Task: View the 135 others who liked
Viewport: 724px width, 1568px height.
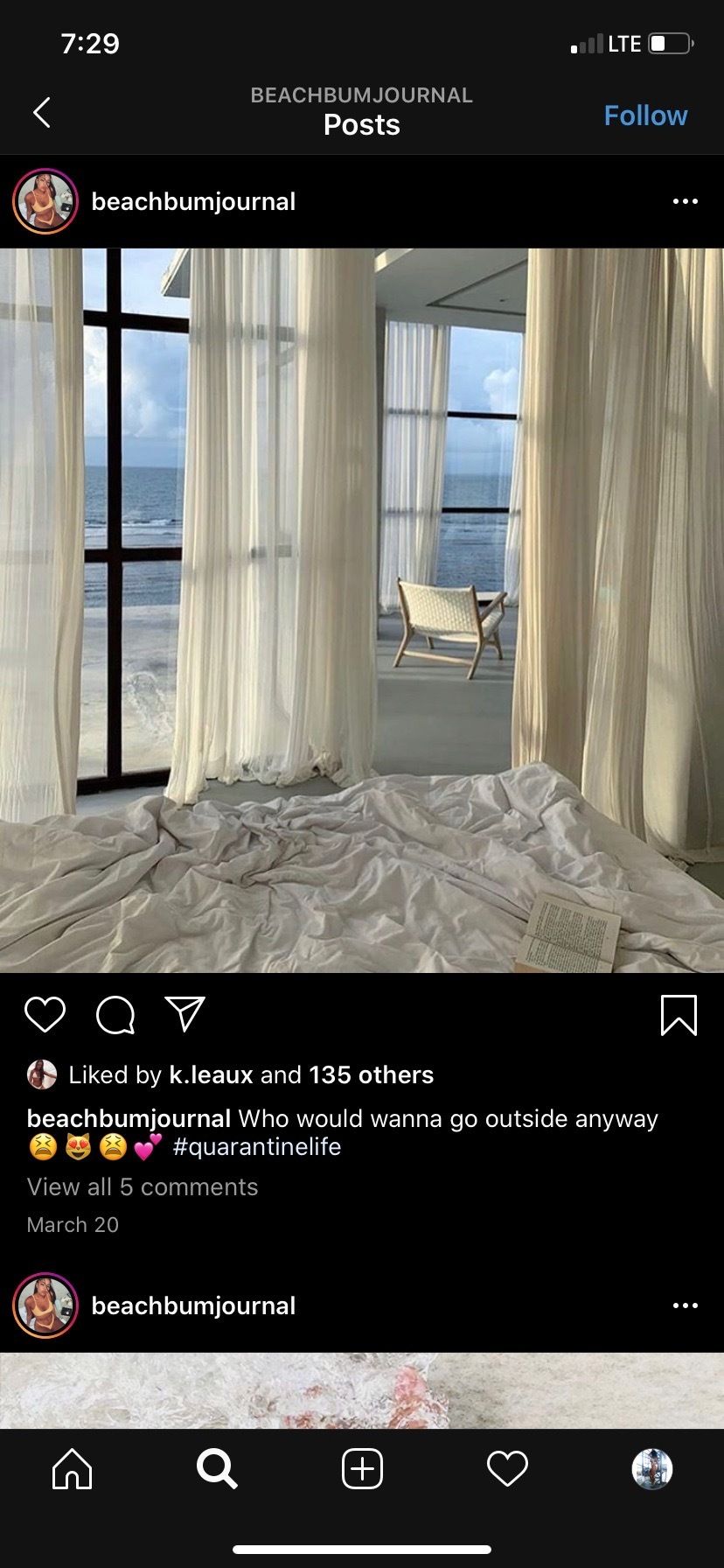Action: [372, 1074]
